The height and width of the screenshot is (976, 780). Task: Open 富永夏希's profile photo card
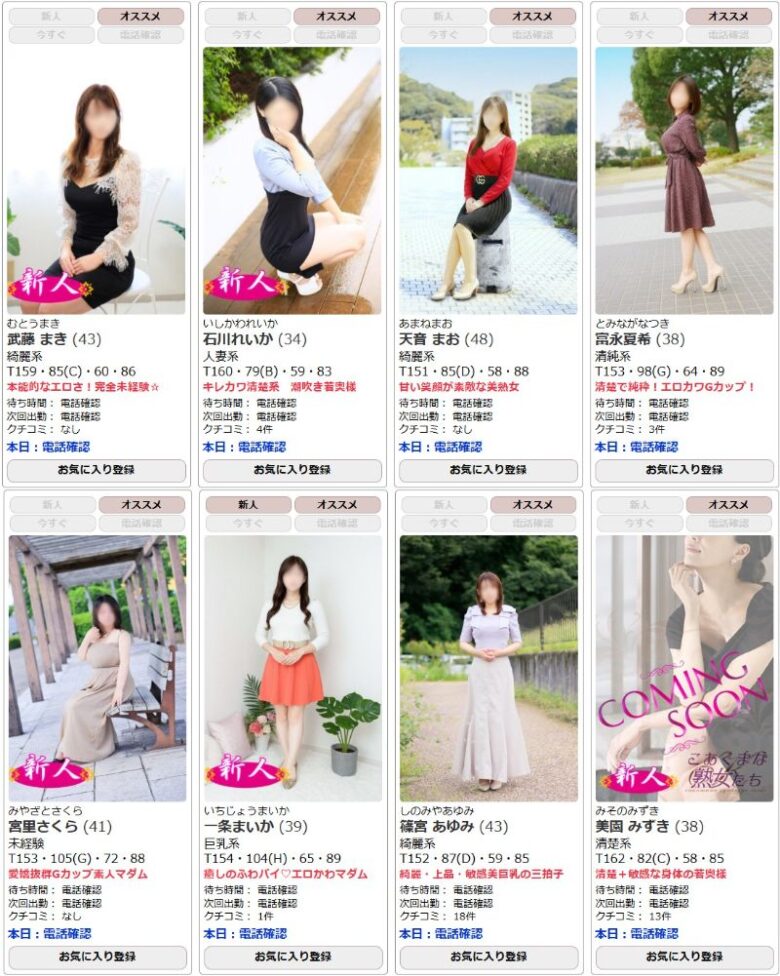point(684,180)
